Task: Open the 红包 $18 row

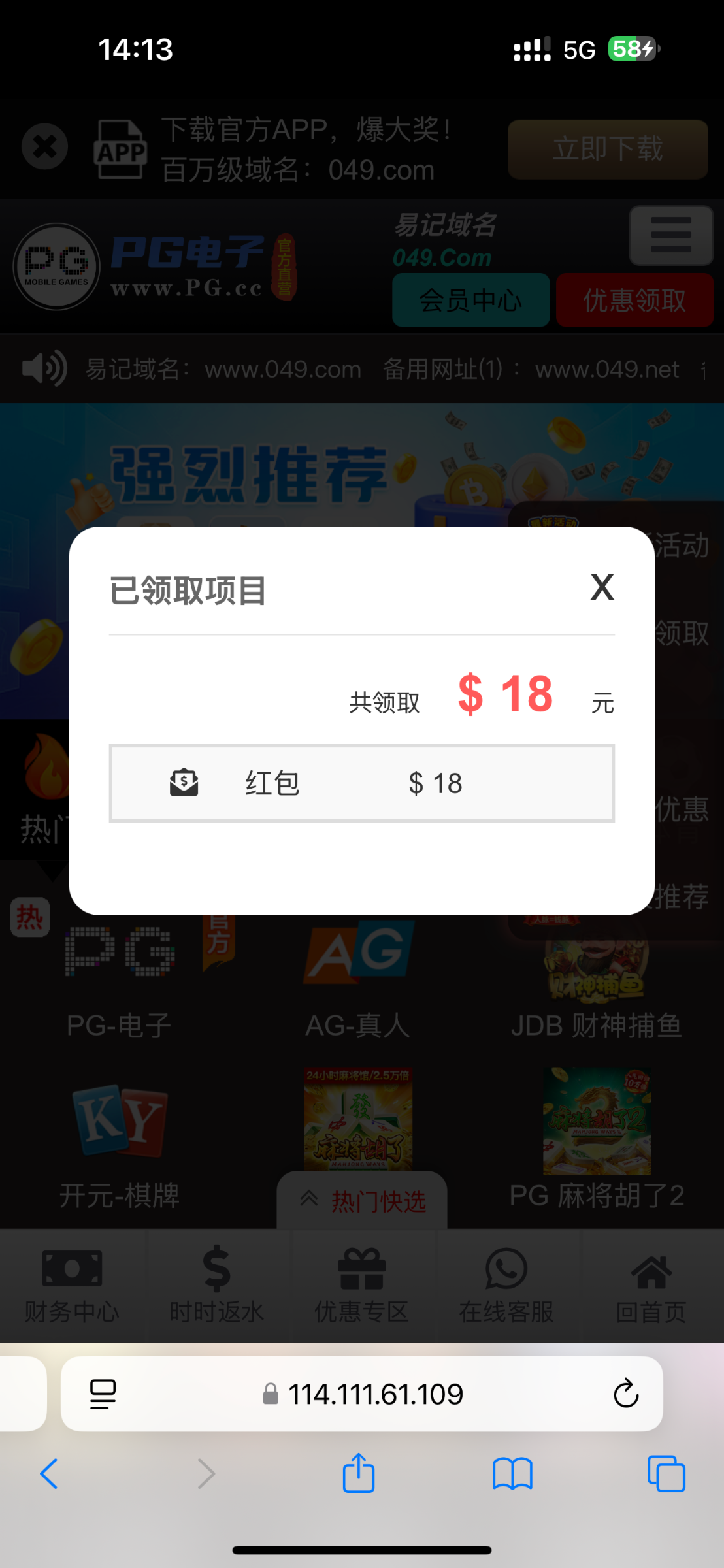Action: 361,783
